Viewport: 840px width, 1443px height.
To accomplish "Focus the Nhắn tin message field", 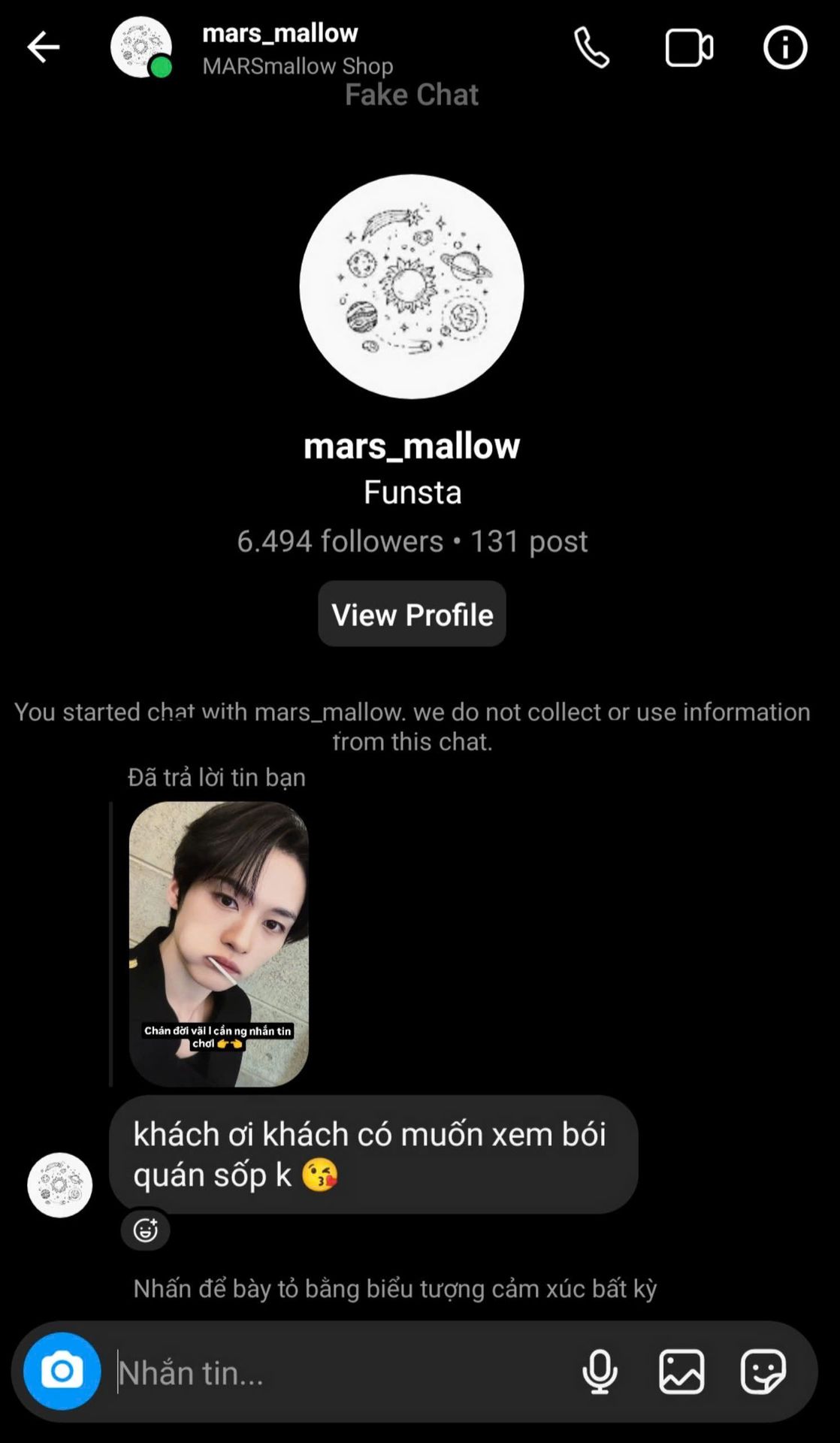I will 338,1372.
